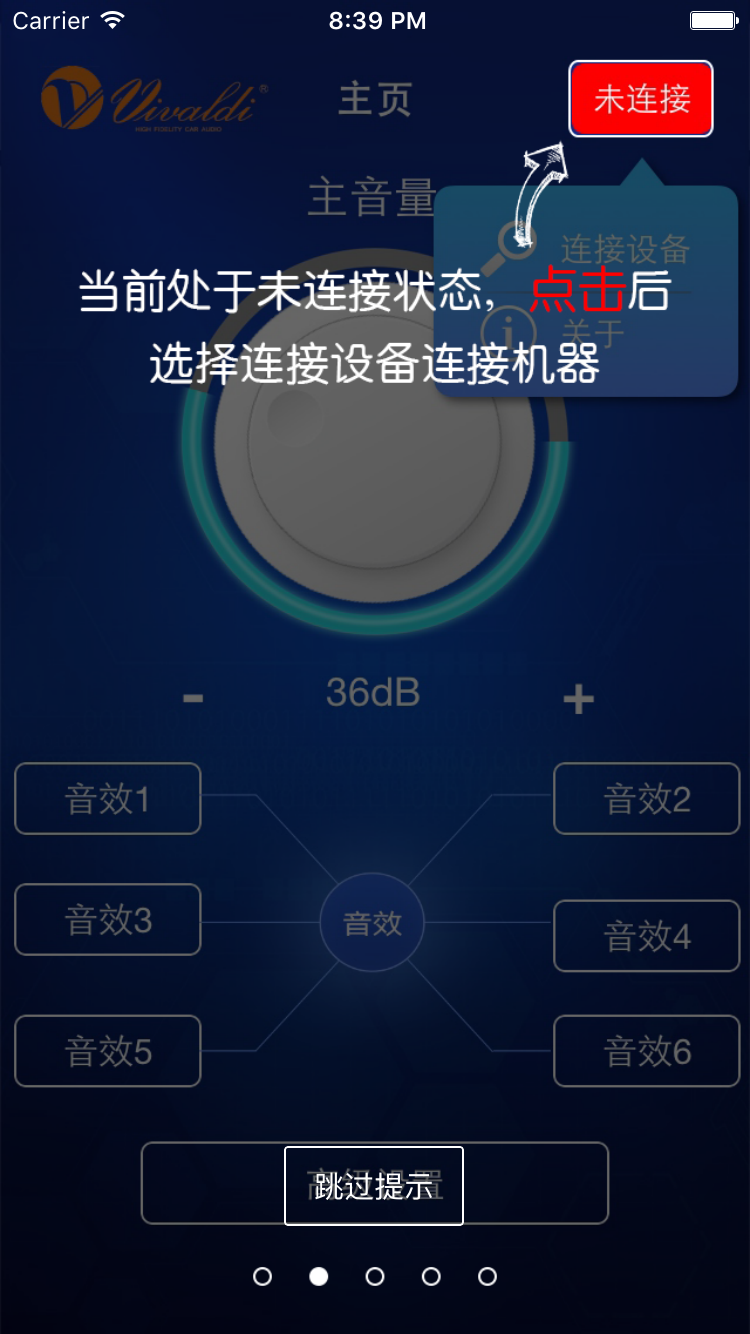Viewport: 750px width, 1334px height.
Task: Tap the red 未连接 button
Action: [640, 99]
